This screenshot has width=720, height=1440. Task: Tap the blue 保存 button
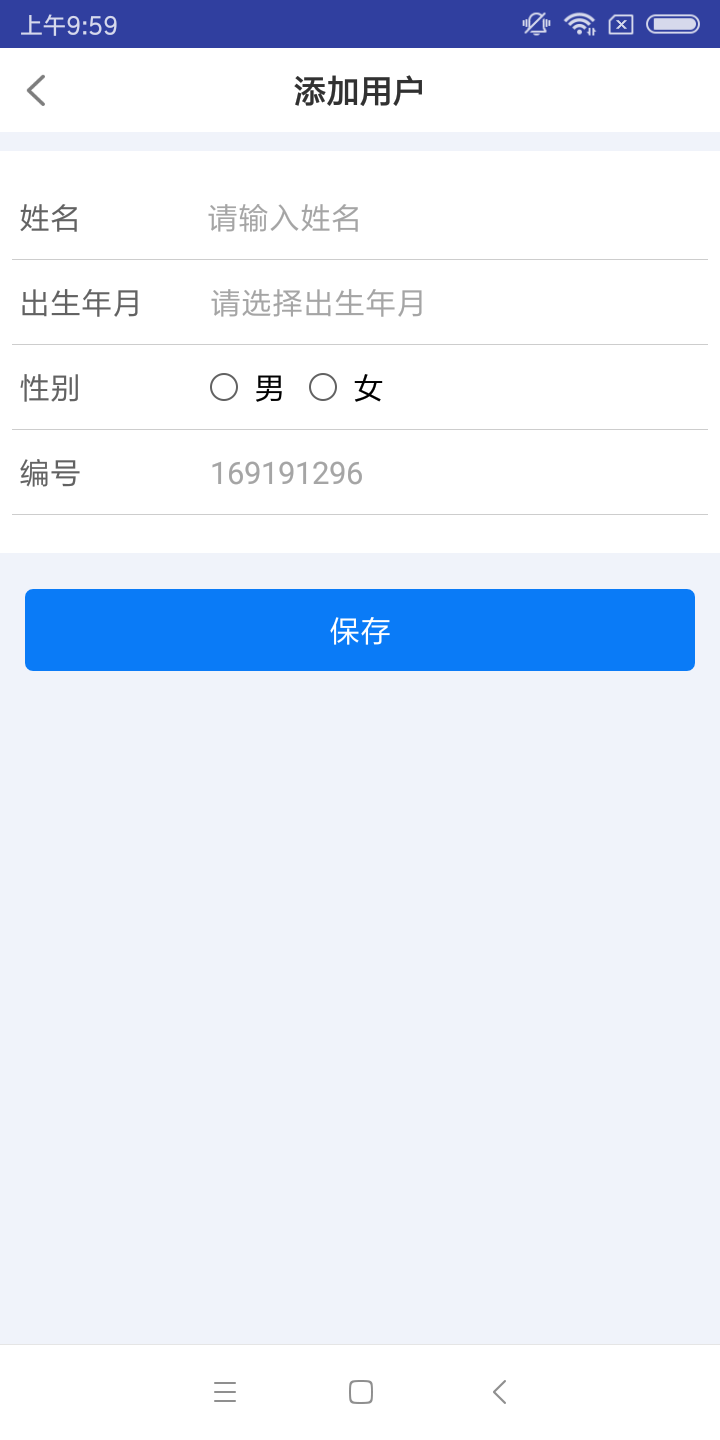pos(360,630)
